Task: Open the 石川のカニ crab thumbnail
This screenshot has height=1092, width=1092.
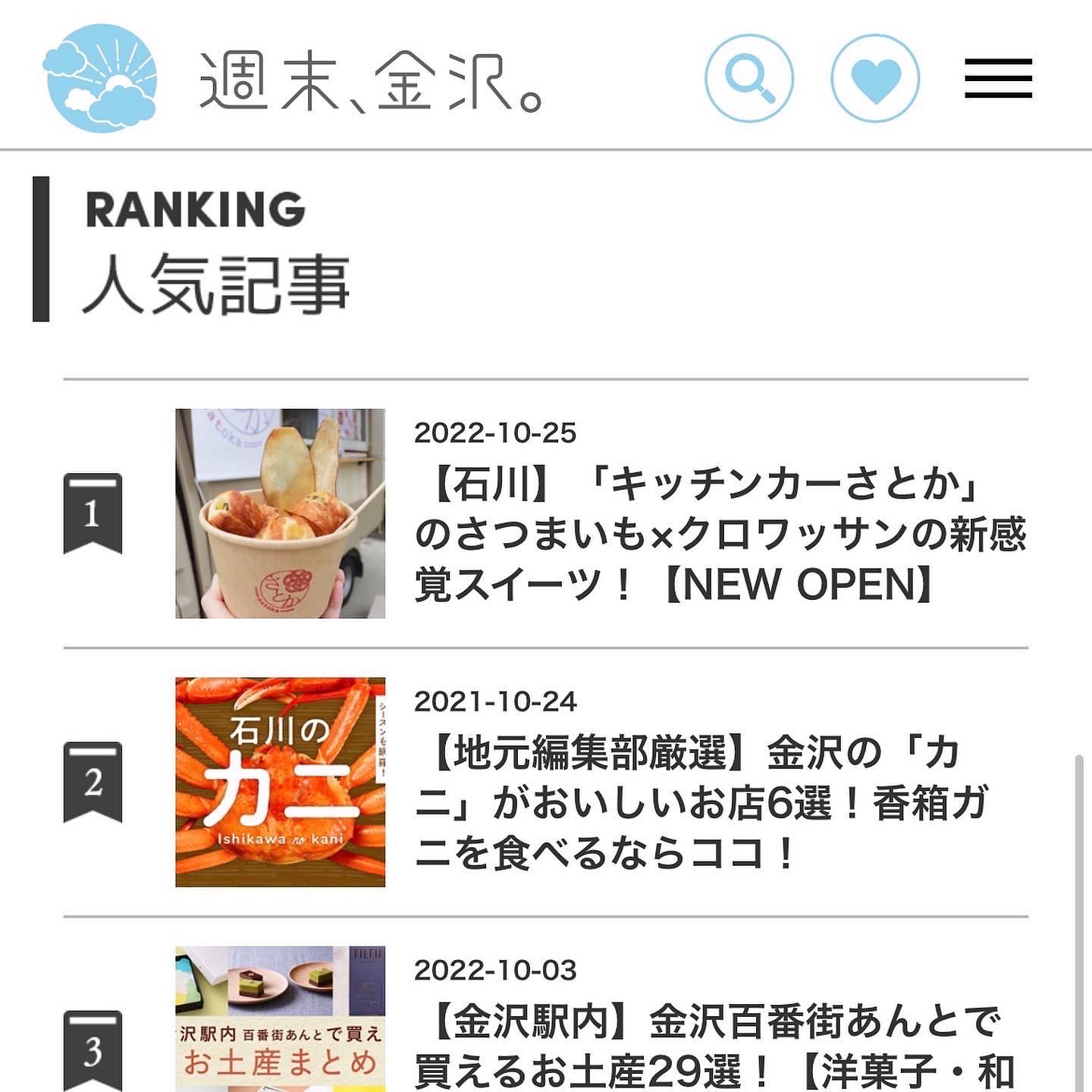Action: (x=281, y=782)
